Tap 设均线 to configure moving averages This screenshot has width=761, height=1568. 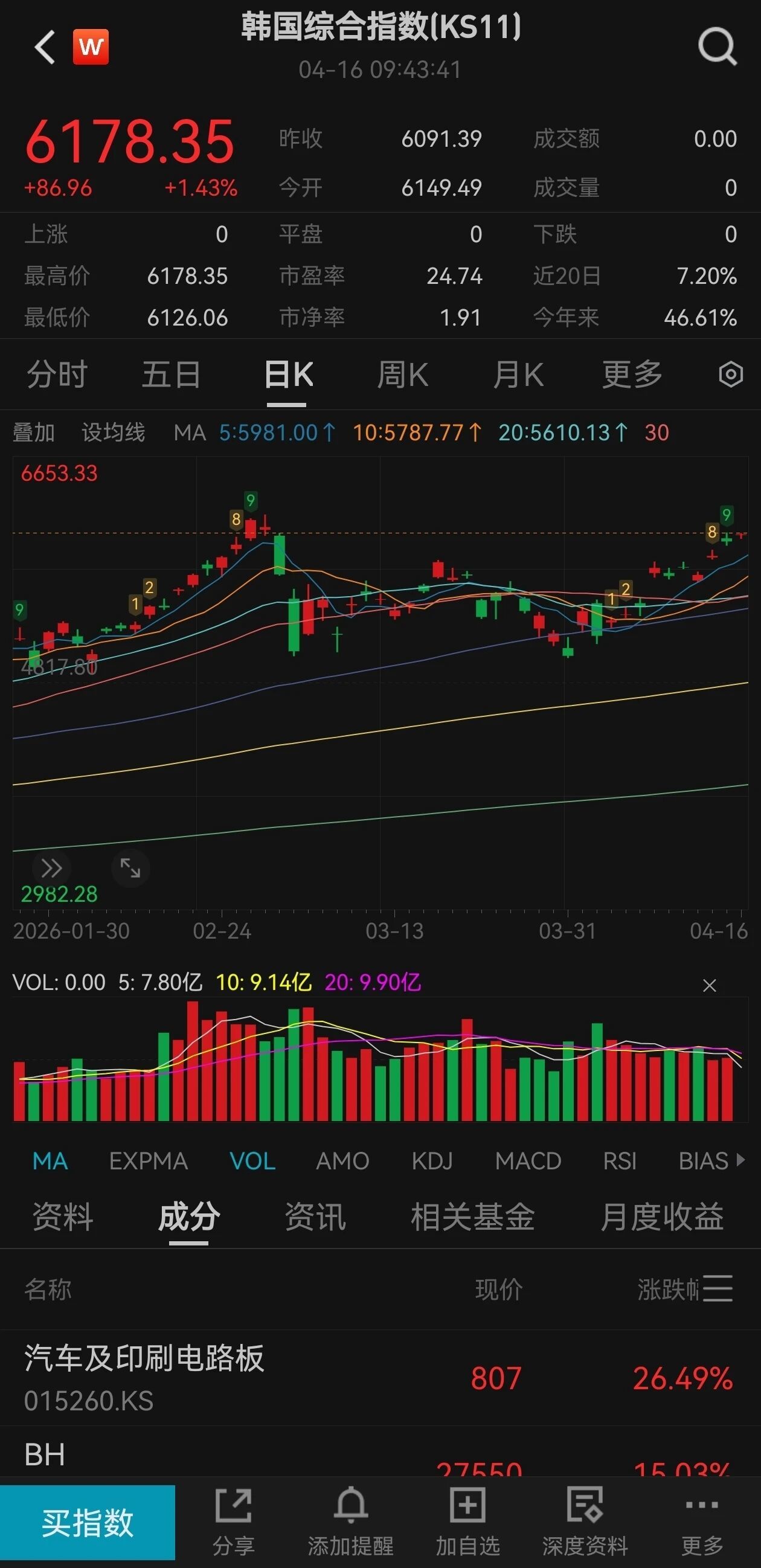pyautogui.click(x=113, y=432)
